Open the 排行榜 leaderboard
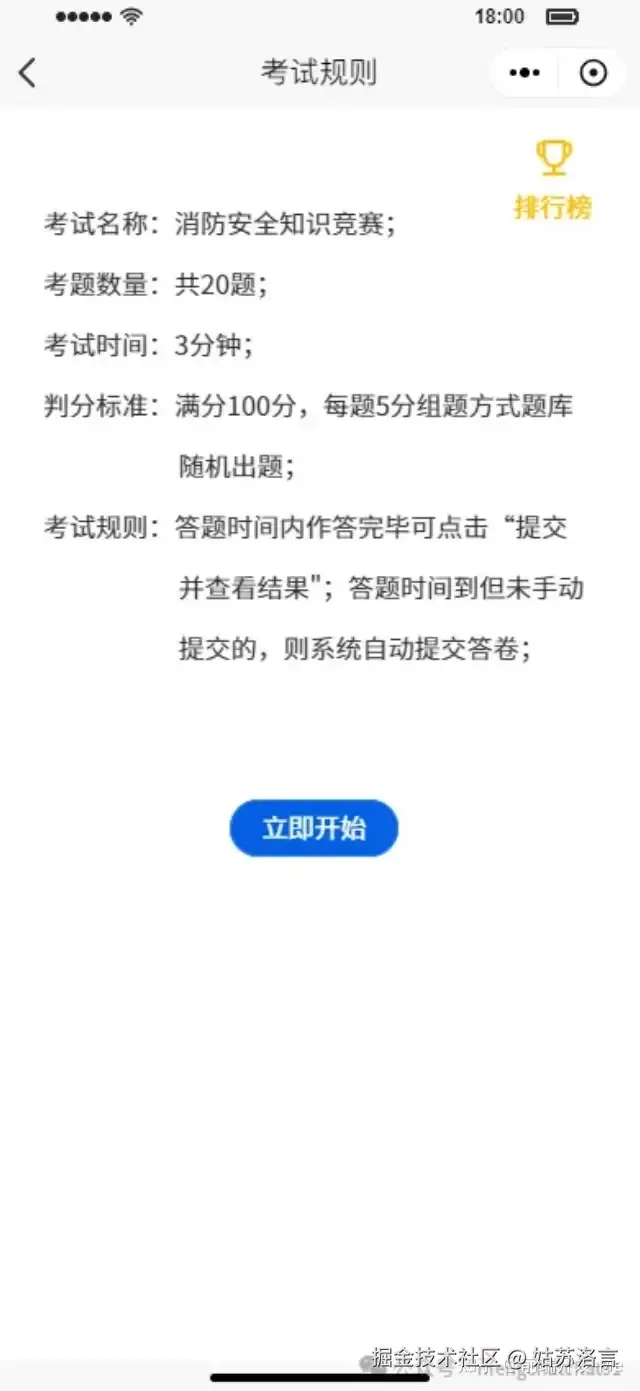 tap(553, 180)
